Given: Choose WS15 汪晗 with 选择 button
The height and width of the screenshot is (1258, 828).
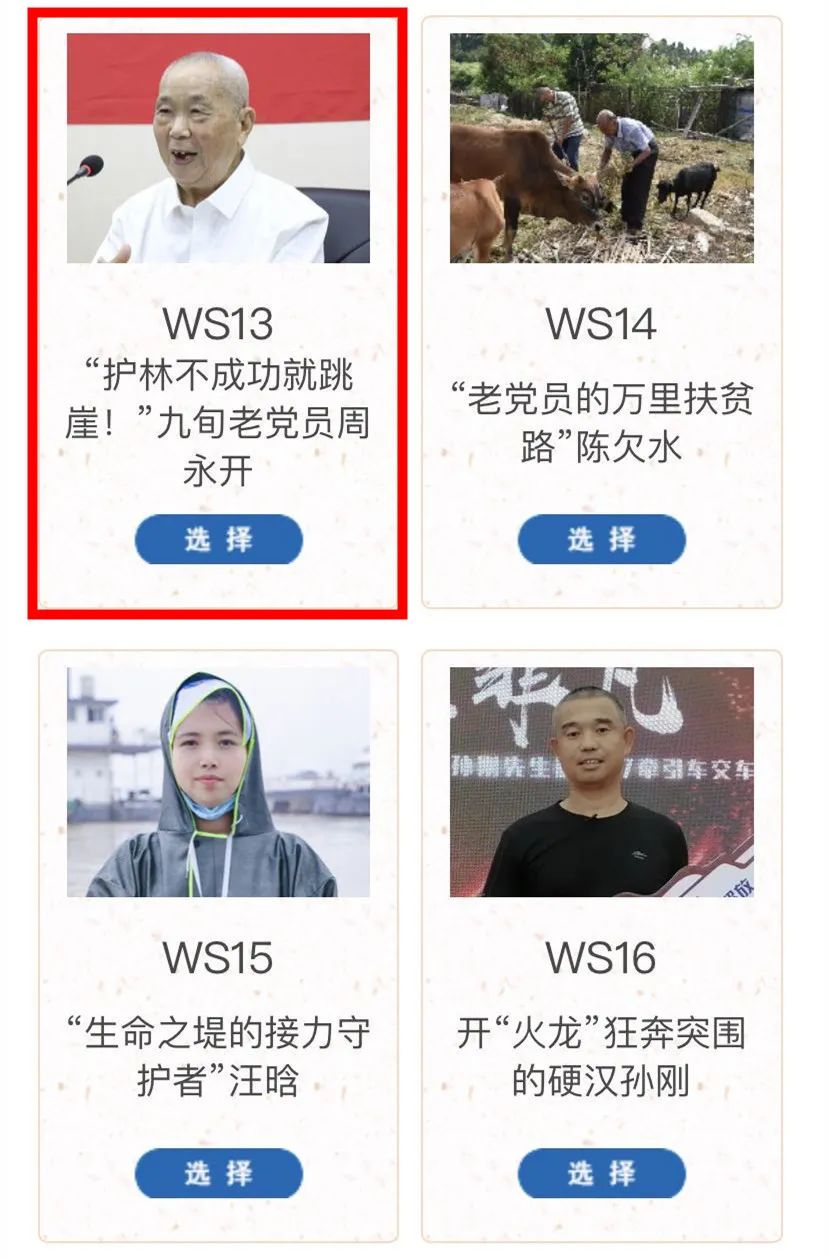Looking at the screenshot, I should (218, 1173).
